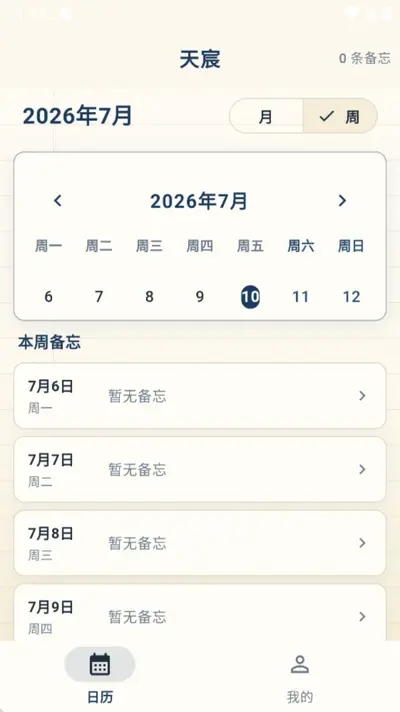Open the 7月9日 周四 memo row

click(200, 613)
